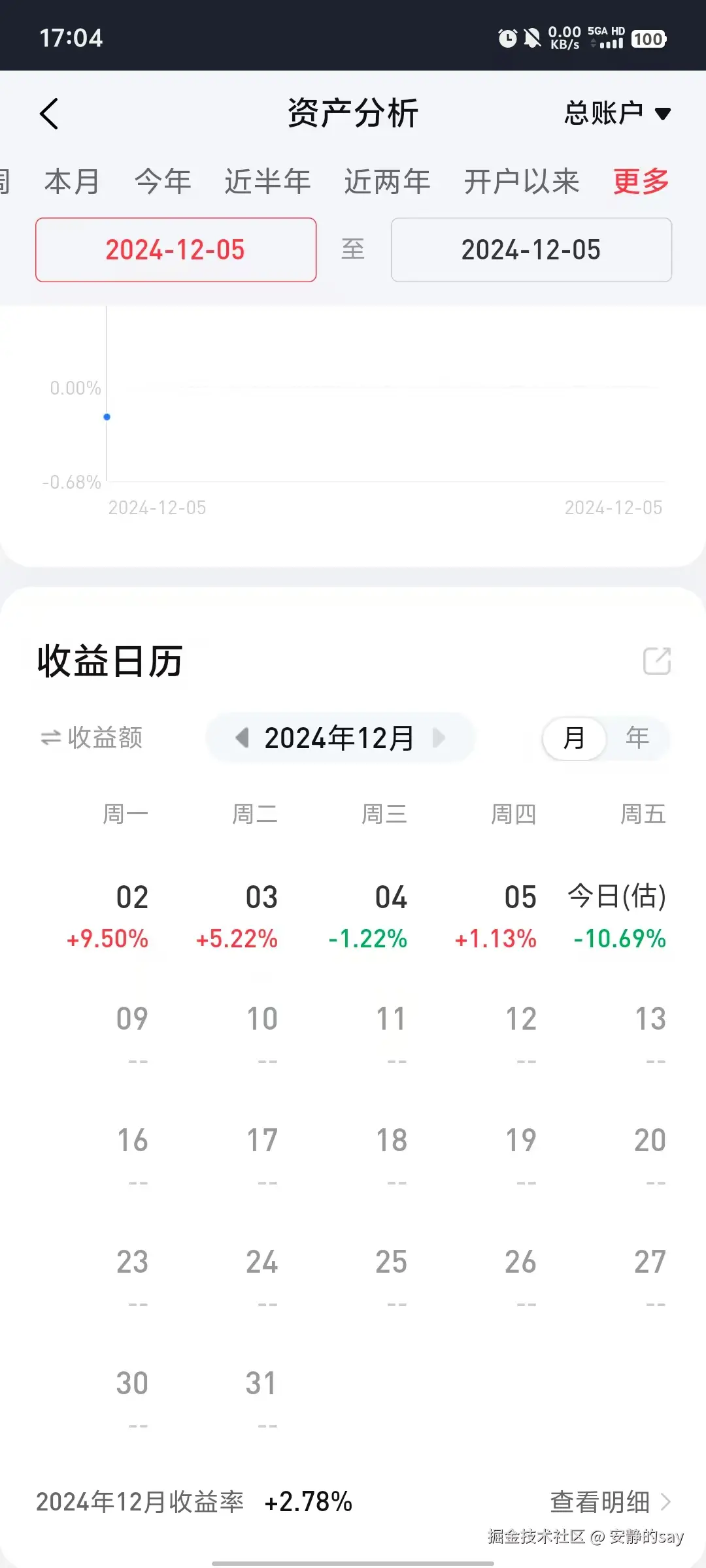Image resolution: width=706 pixels, height=1568 pixels.
Task: Choose the 近两年 time range
Action: click(x=387, y=181)
